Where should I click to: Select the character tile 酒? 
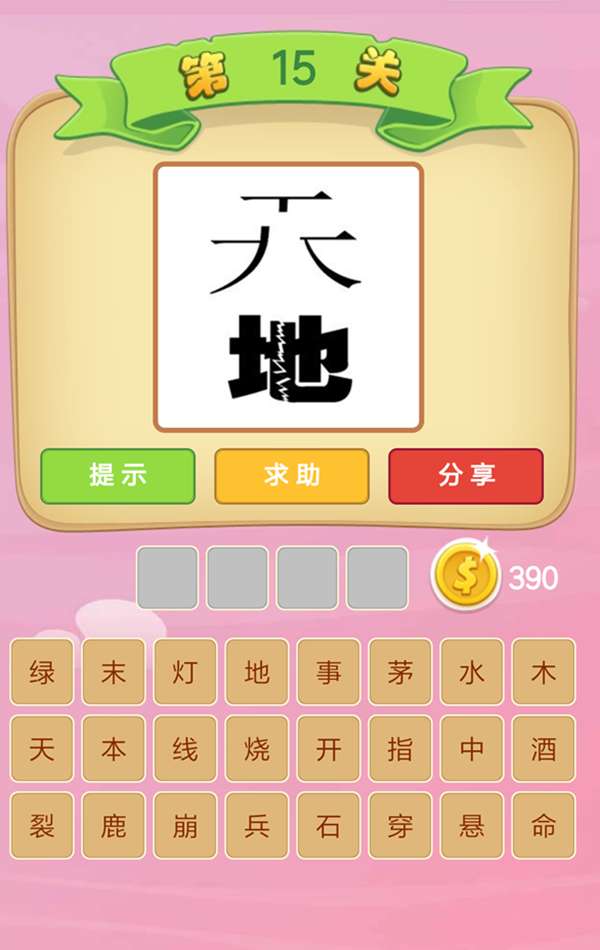point(543,749)
